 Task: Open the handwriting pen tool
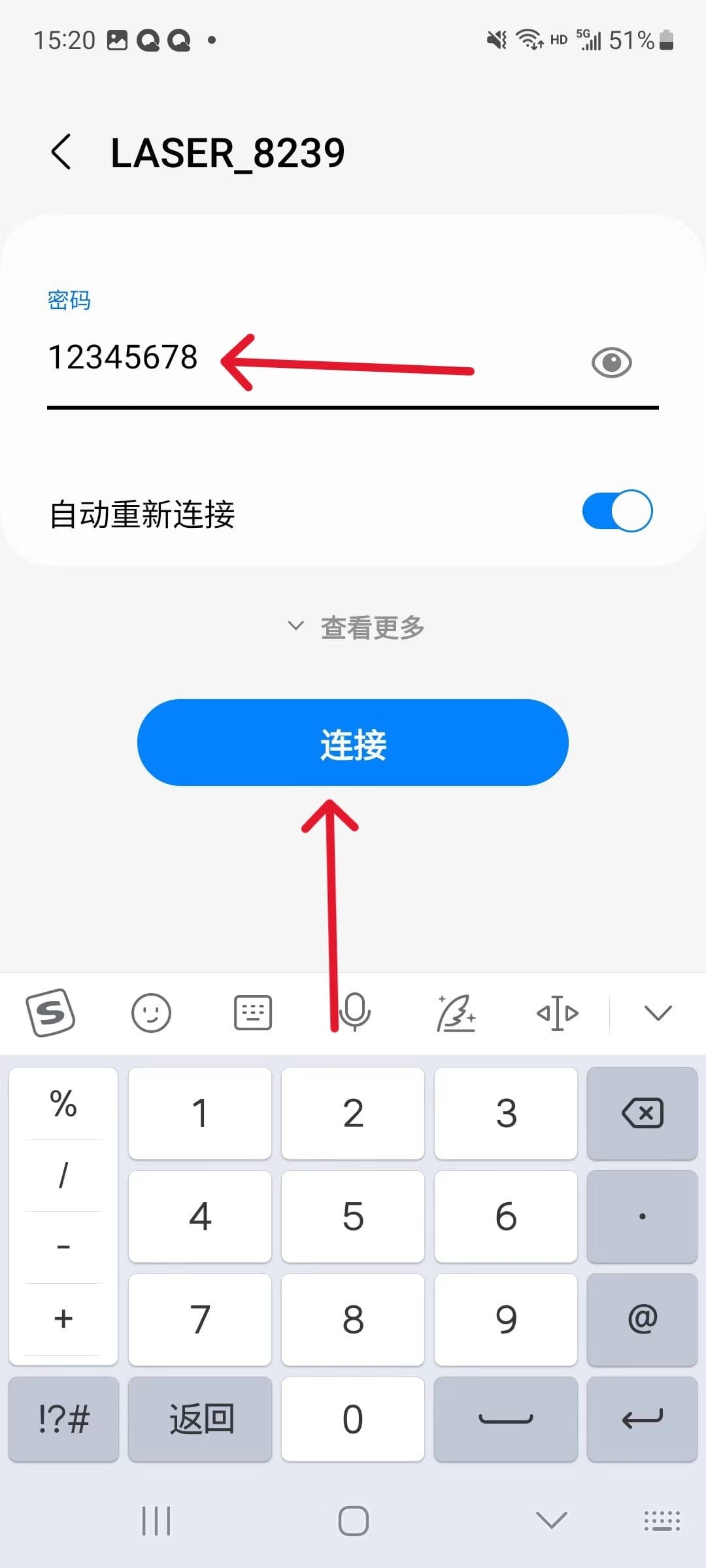point(456,1013)
